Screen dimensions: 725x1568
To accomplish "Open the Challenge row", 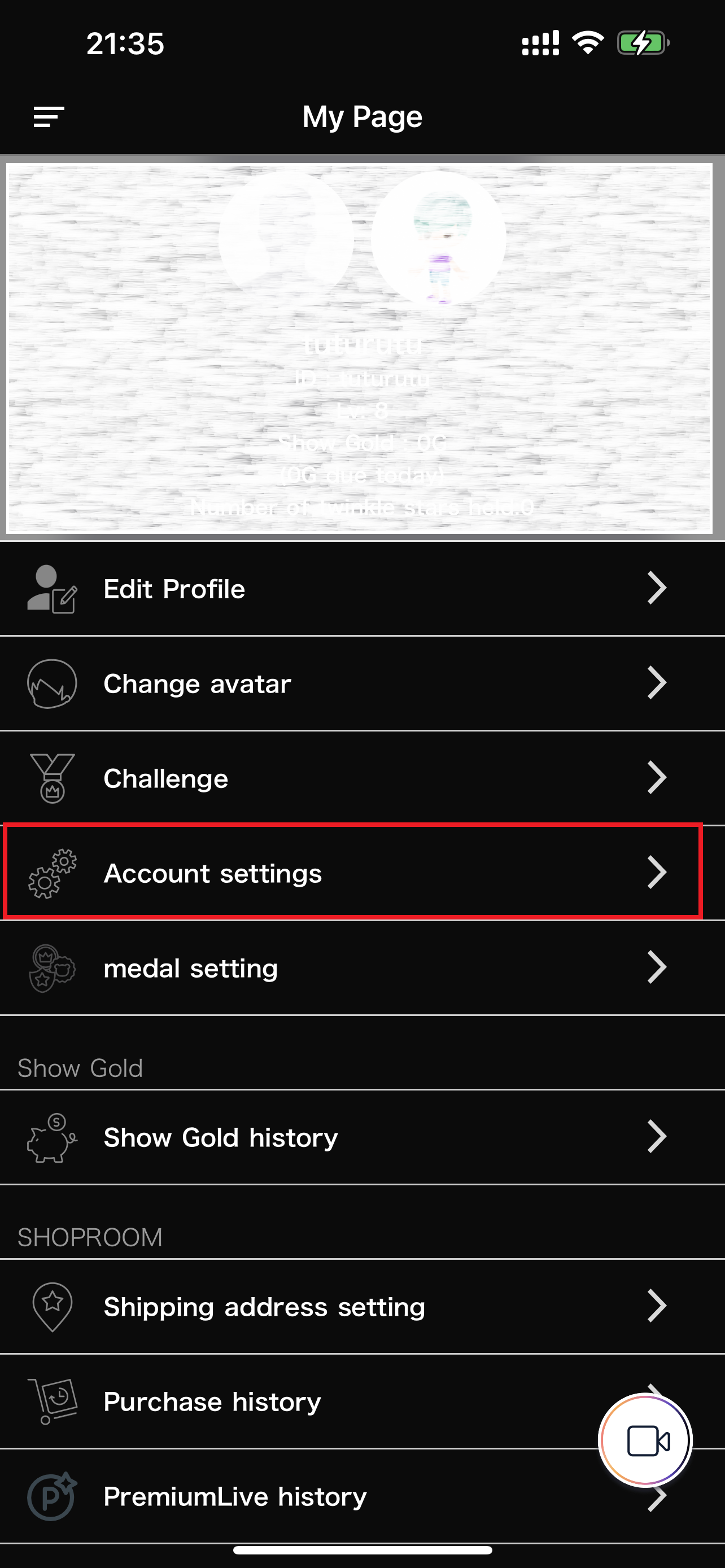I will (362, 778).
